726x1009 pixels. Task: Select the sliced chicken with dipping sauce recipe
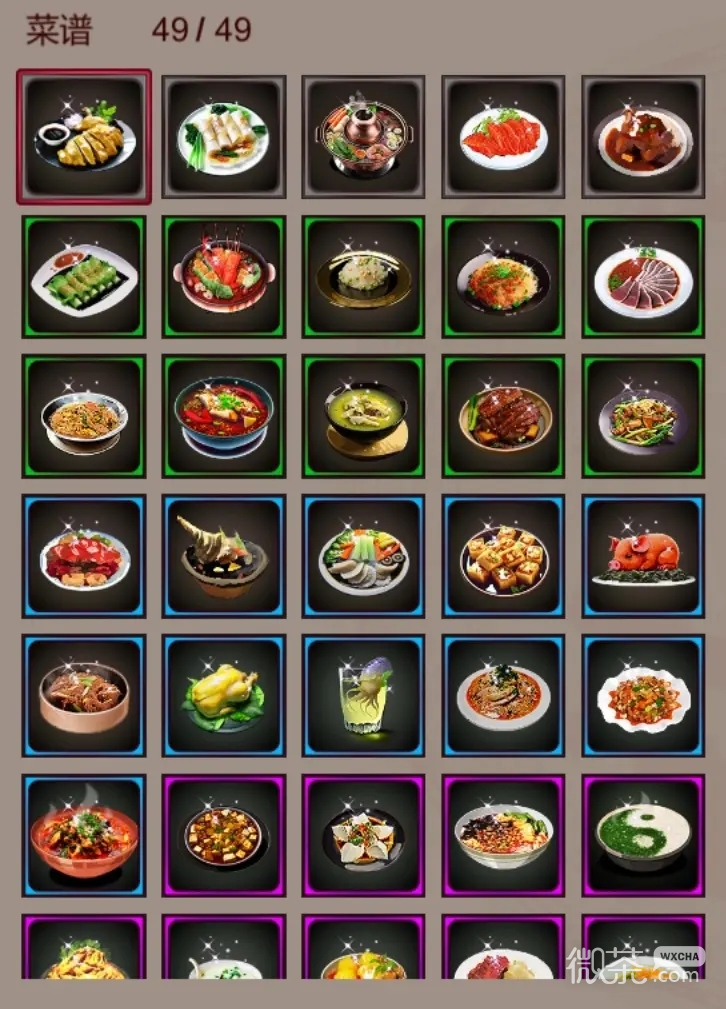pyautogui.click(x=84, y=136)
